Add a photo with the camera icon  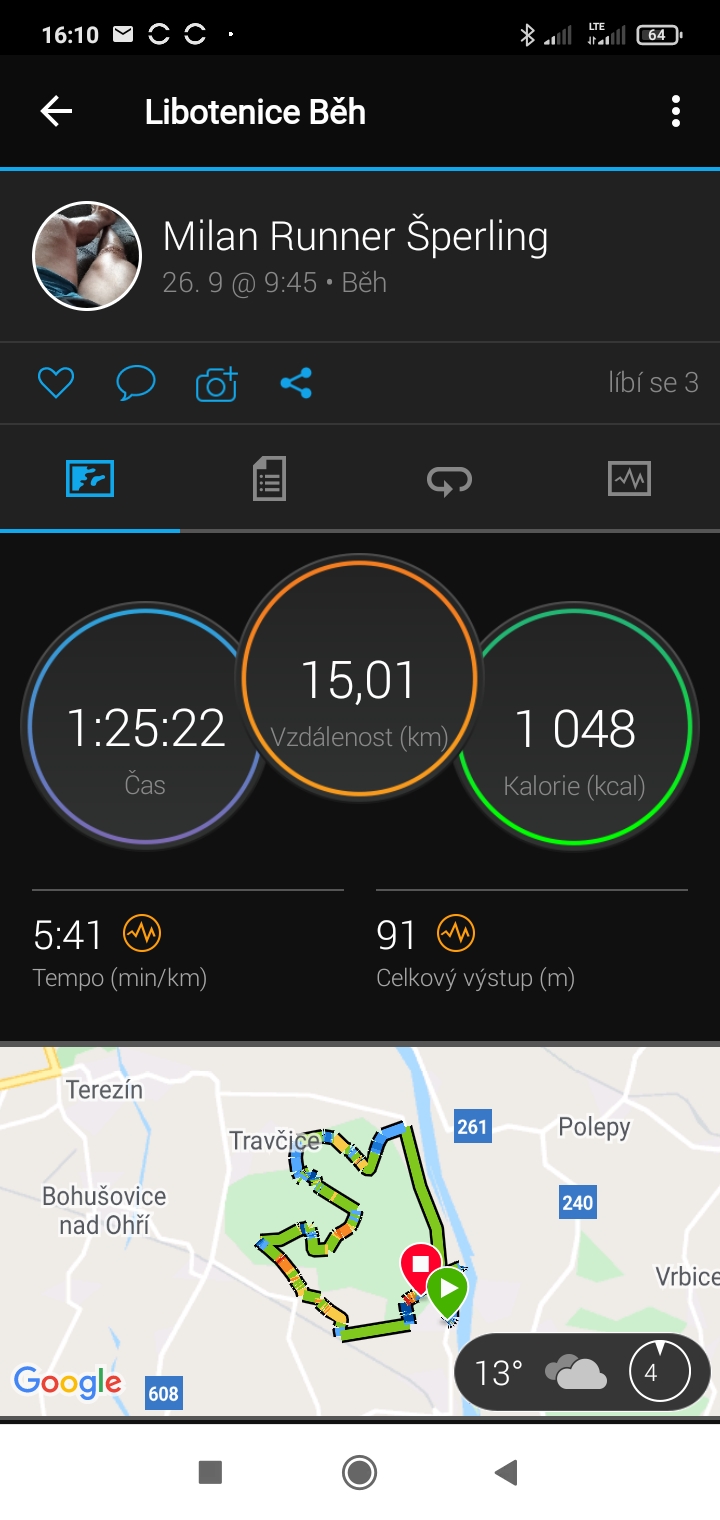216,384
